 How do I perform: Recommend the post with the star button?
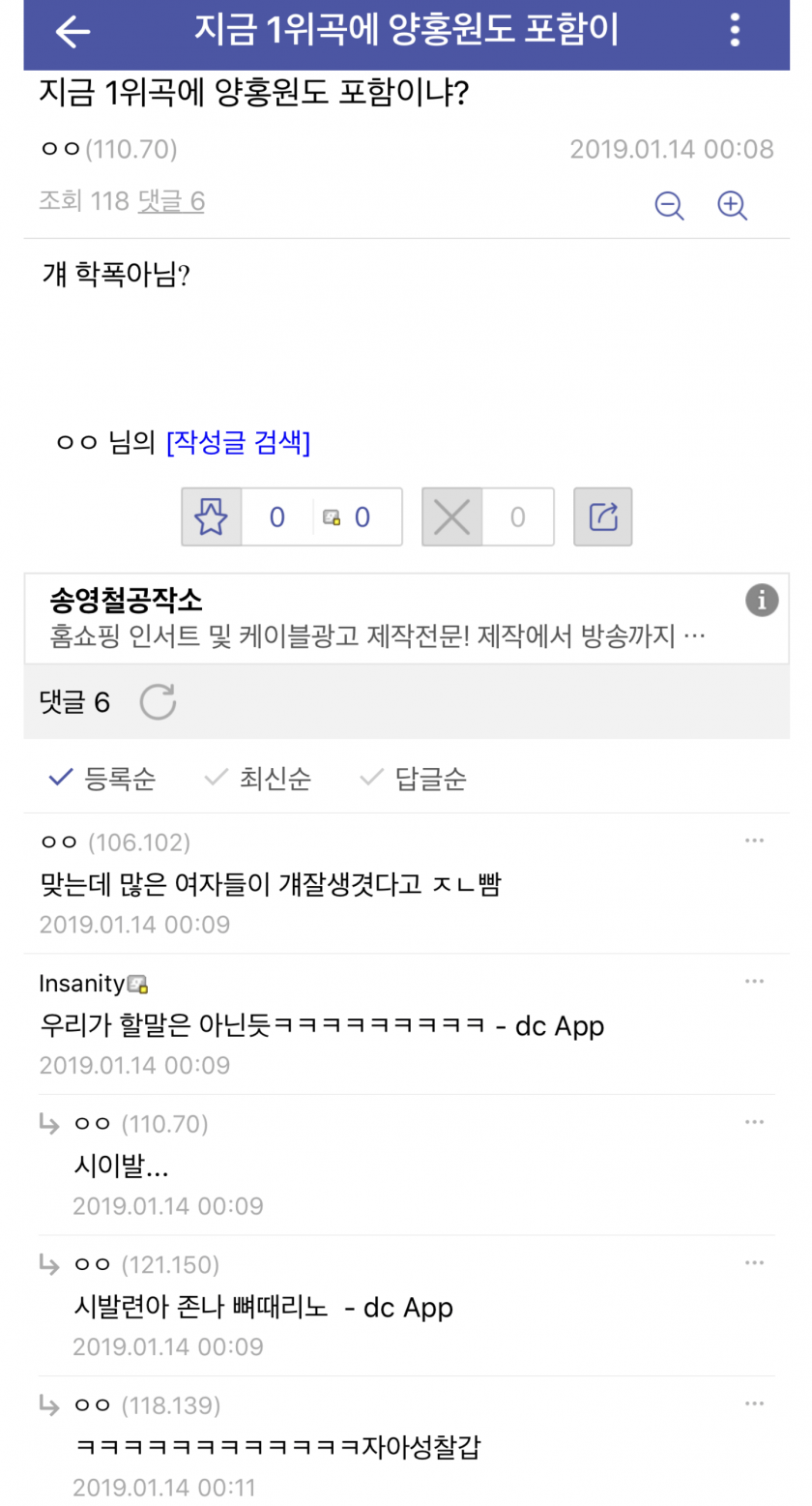[211, 517]
